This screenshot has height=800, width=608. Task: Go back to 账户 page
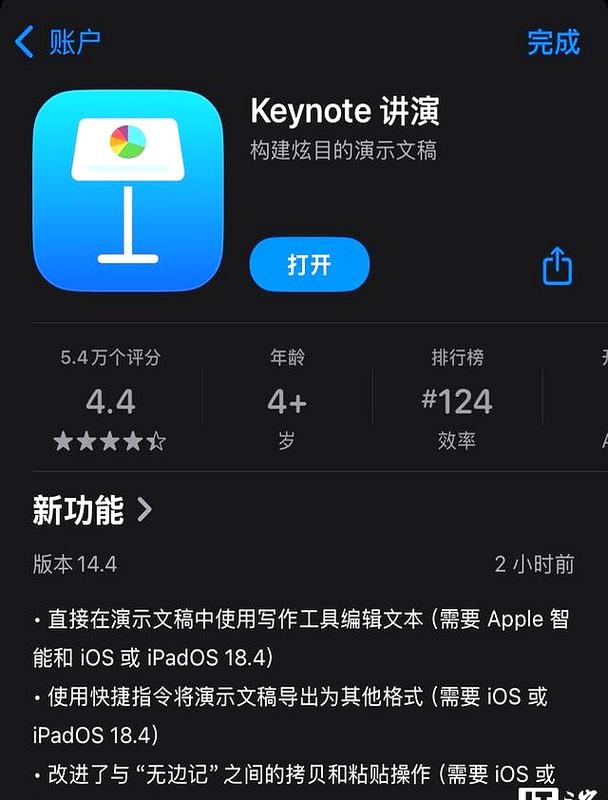point(58,41)
